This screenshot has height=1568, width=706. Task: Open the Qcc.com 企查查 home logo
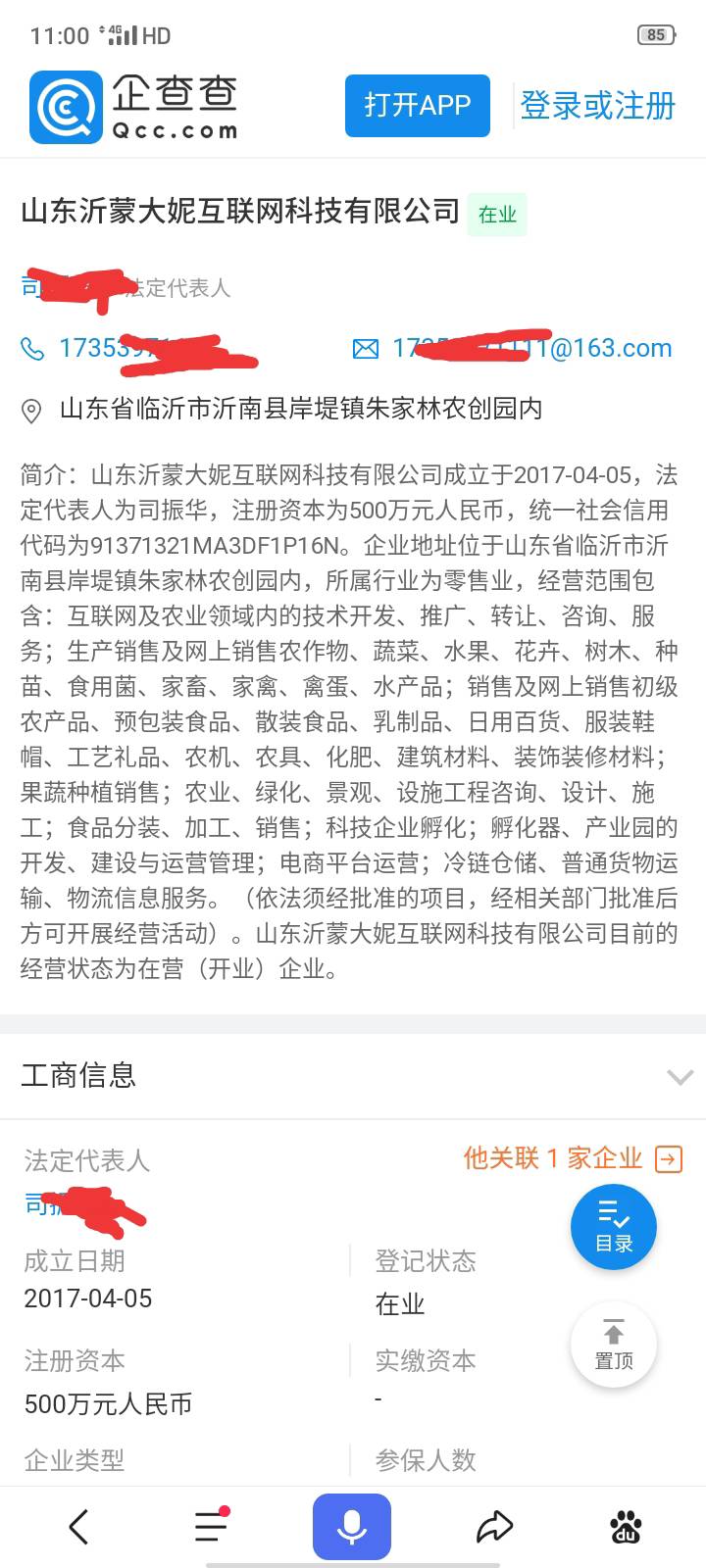click(134, 106)
